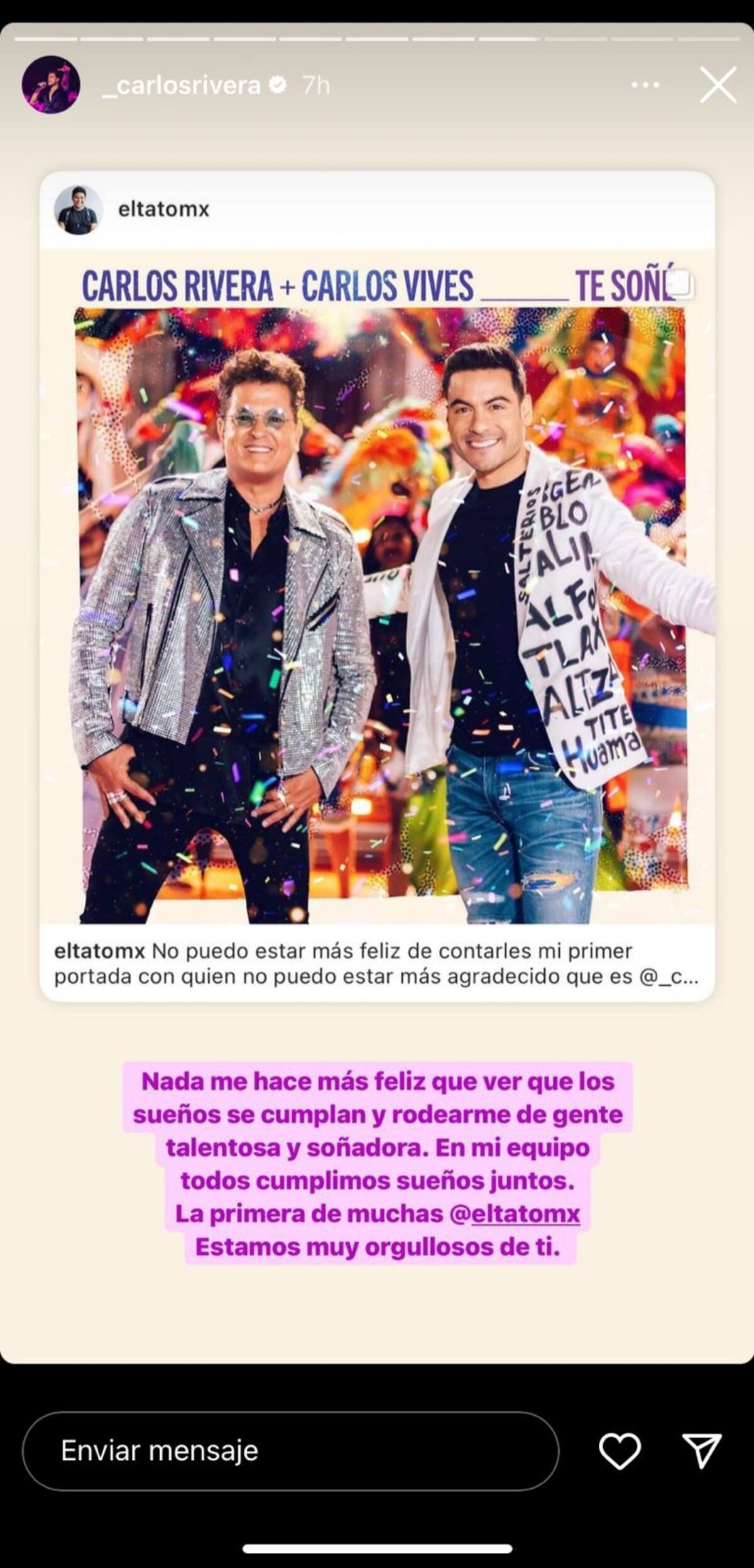
Task: Share the story via paper plane icon
Action: click(x=701, y=1451)
